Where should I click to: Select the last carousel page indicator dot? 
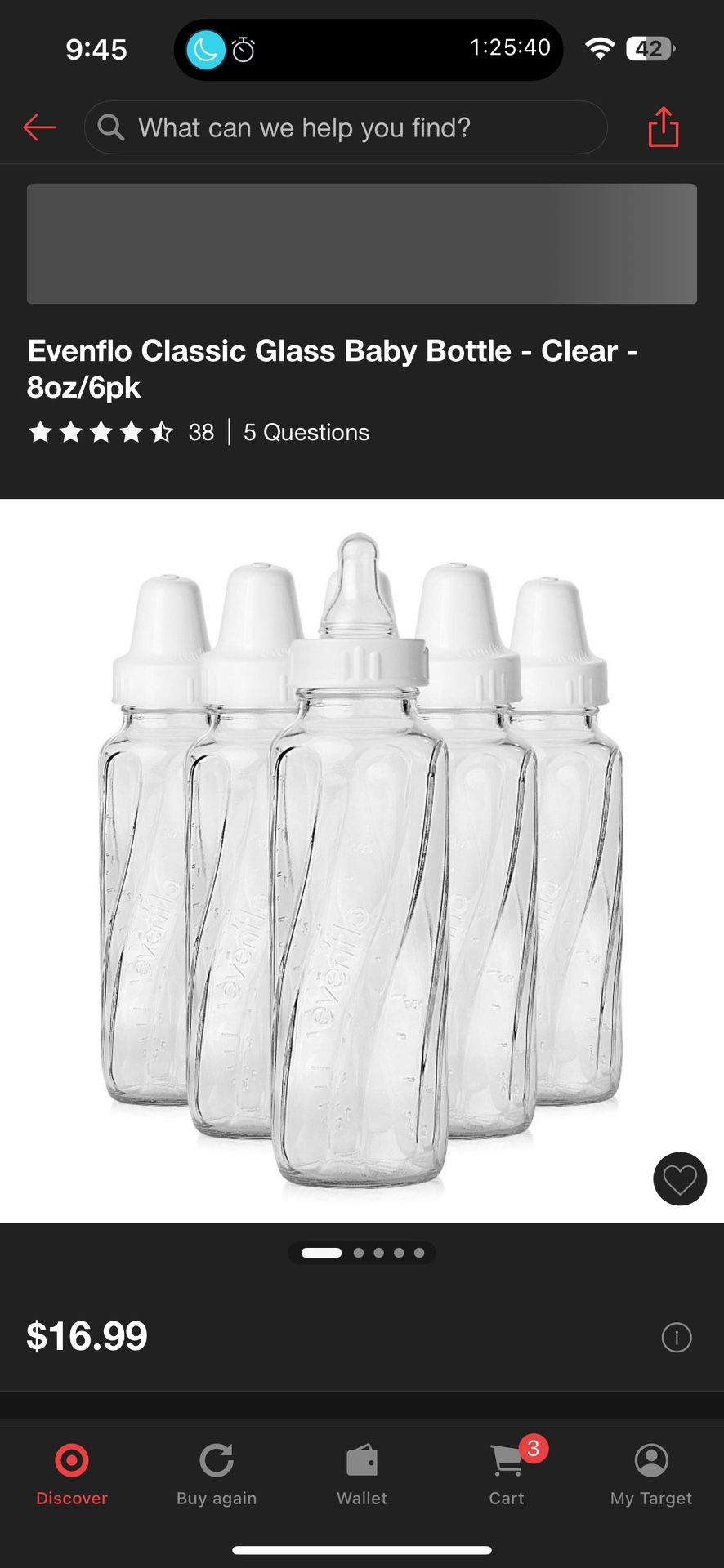click(x=419, y=1252)
